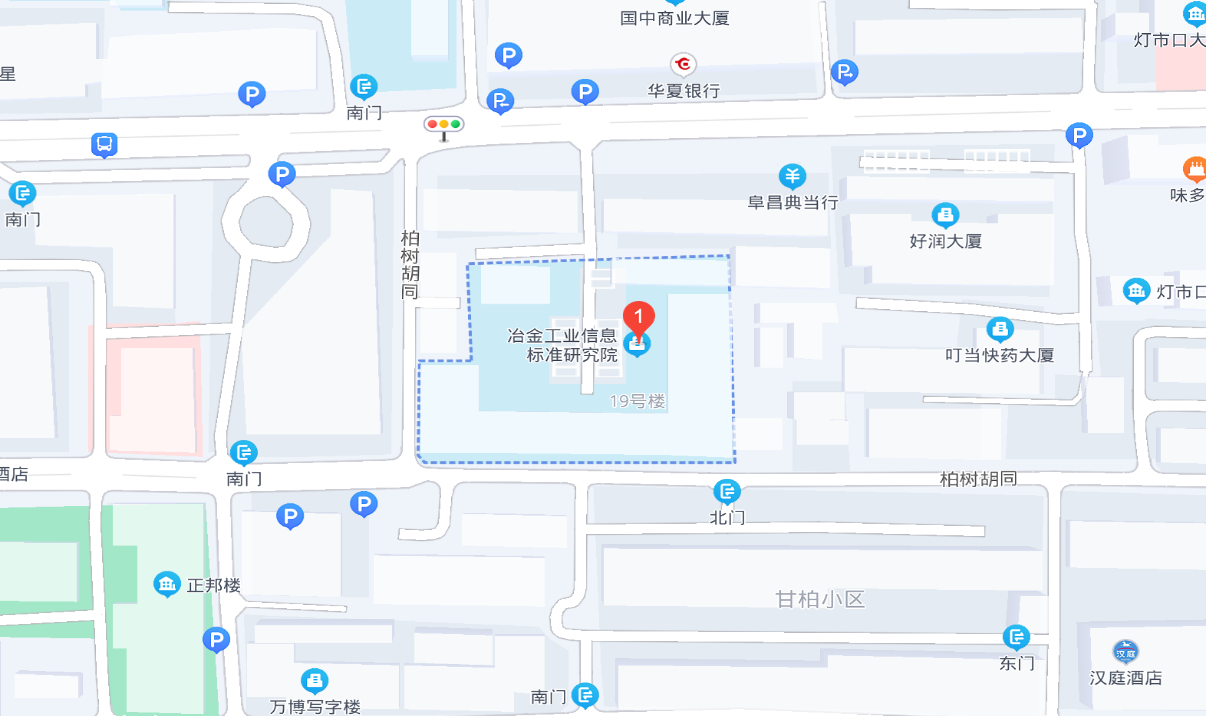
Task: Select 万博写字楼 office building marker
Action: point(315,682)
